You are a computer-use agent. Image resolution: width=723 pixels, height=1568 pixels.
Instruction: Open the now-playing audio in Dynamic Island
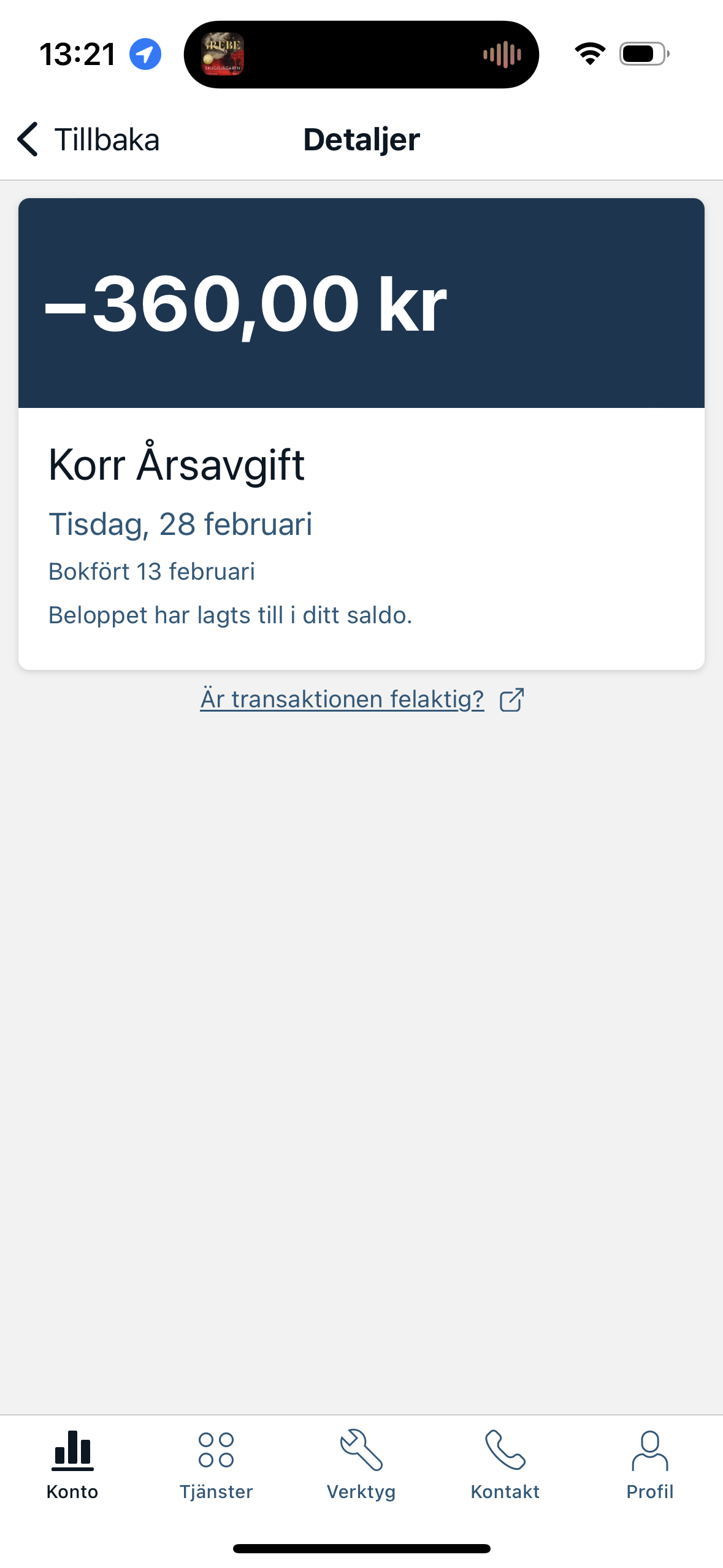coord(361,55)
